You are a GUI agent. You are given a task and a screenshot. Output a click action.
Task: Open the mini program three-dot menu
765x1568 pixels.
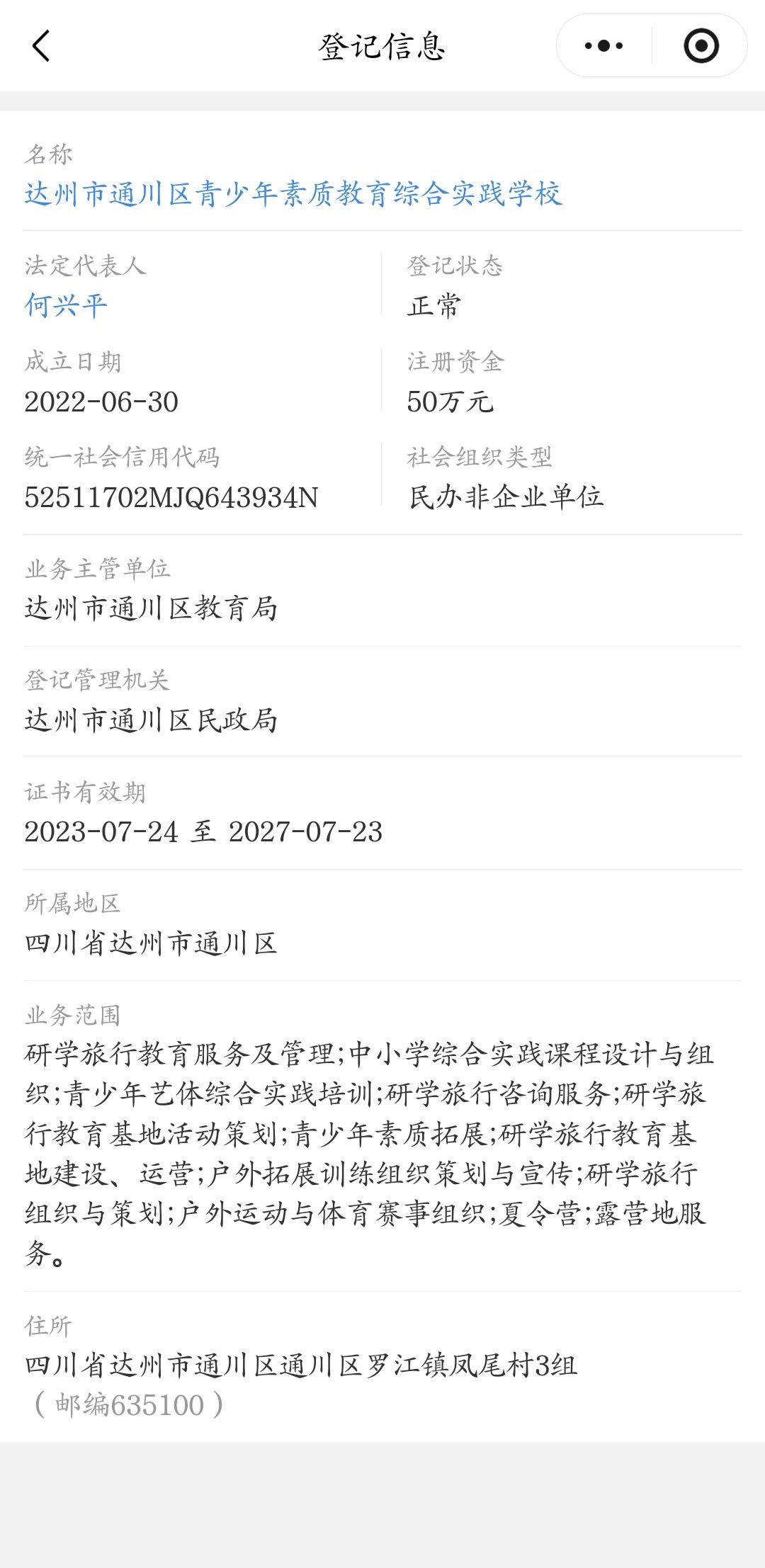click(x=604, y=46)
